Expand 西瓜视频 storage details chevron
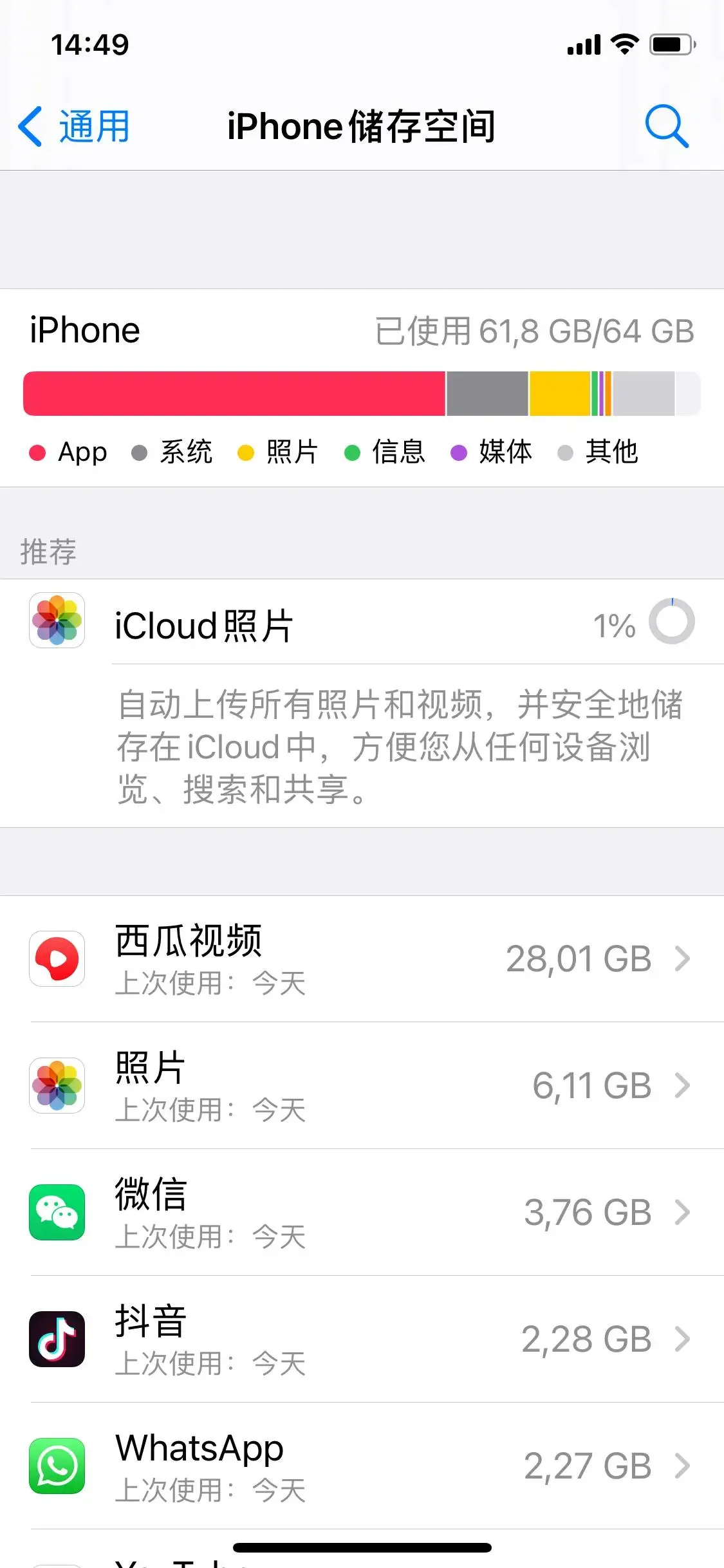 pos(683,959)
